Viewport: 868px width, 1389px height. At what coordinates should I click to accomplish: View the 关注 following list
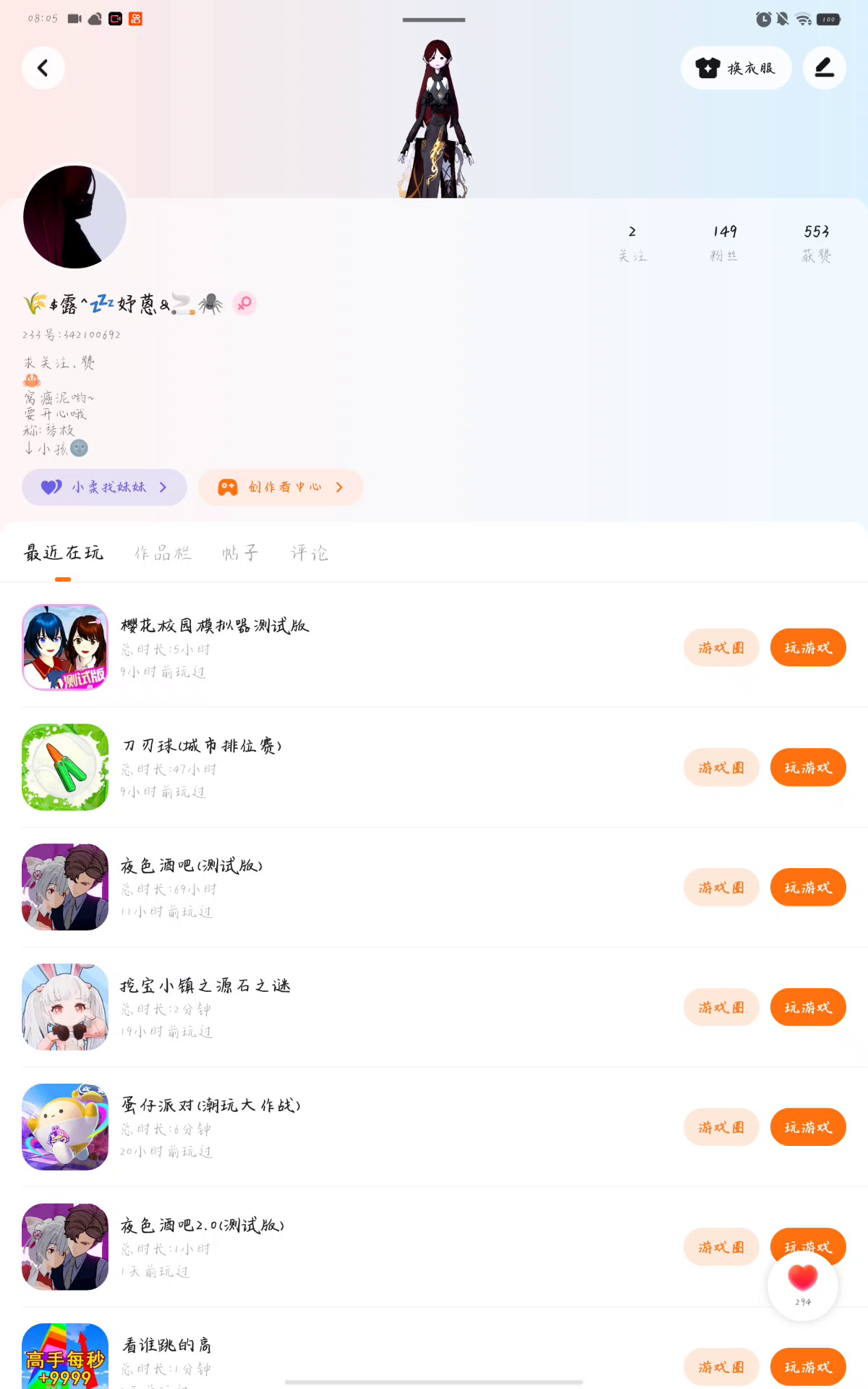pos(632,243)
